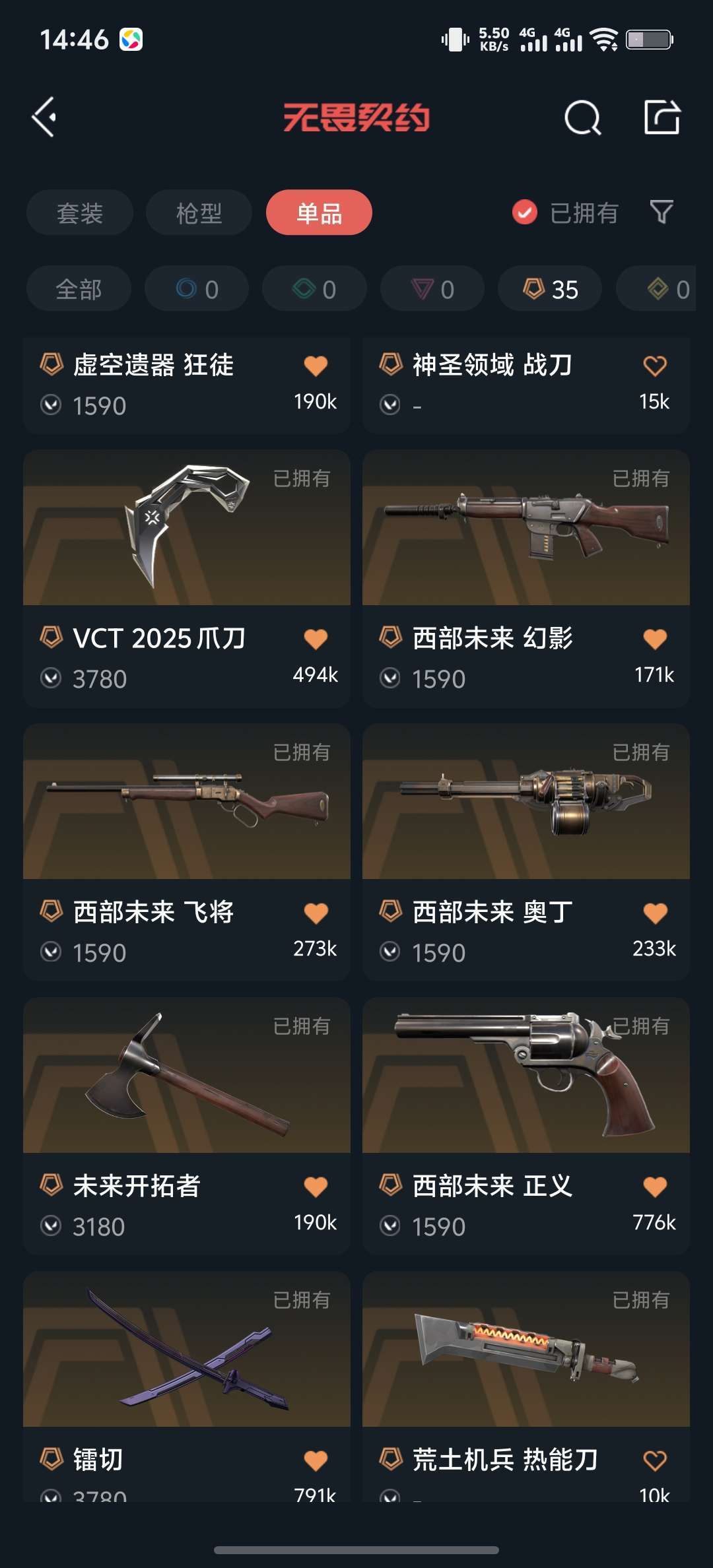Screen dimensions: 713x1568
Task: Open the 镭切 sword skin card
Action: [187, 1387]
